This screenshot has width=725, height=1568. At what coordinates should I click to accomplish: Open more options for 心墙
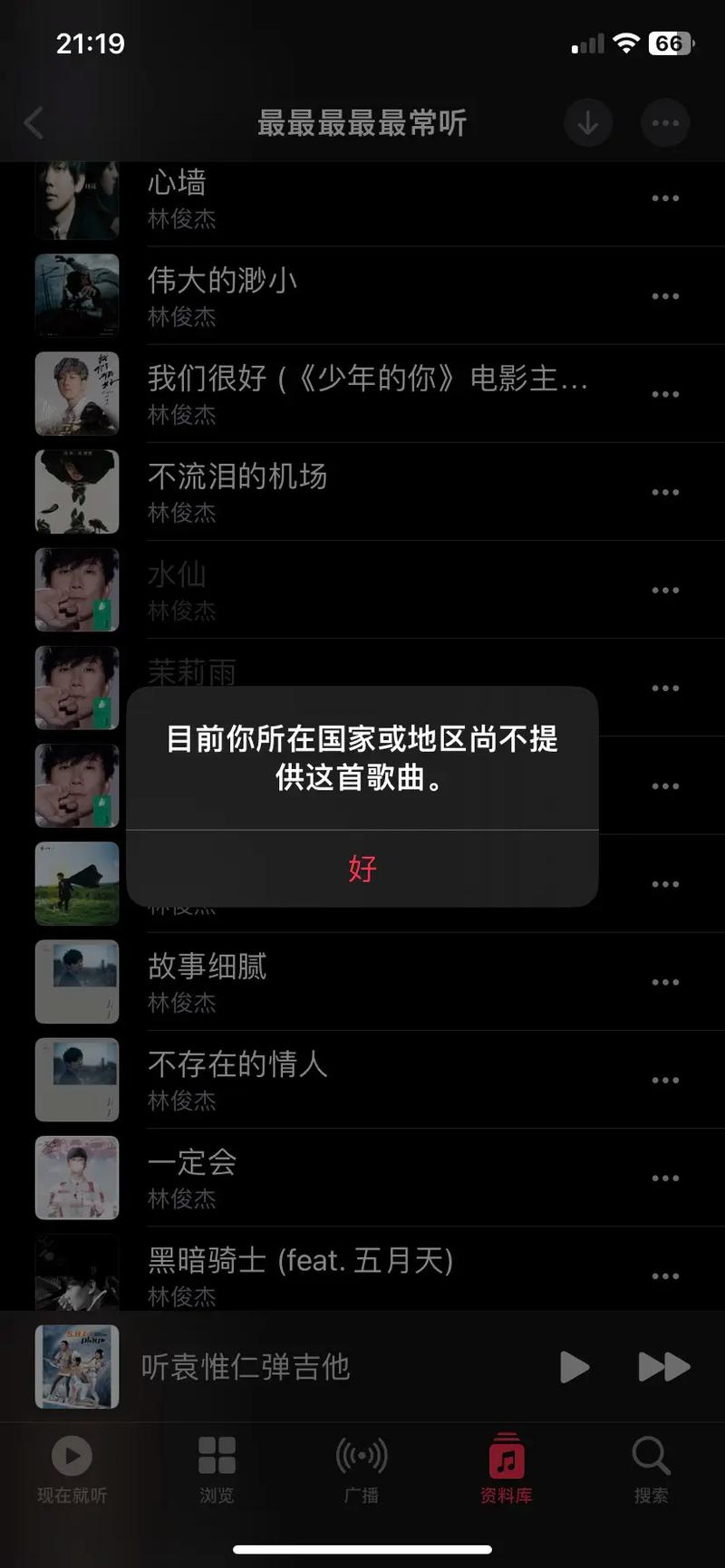tap(665, 198)
